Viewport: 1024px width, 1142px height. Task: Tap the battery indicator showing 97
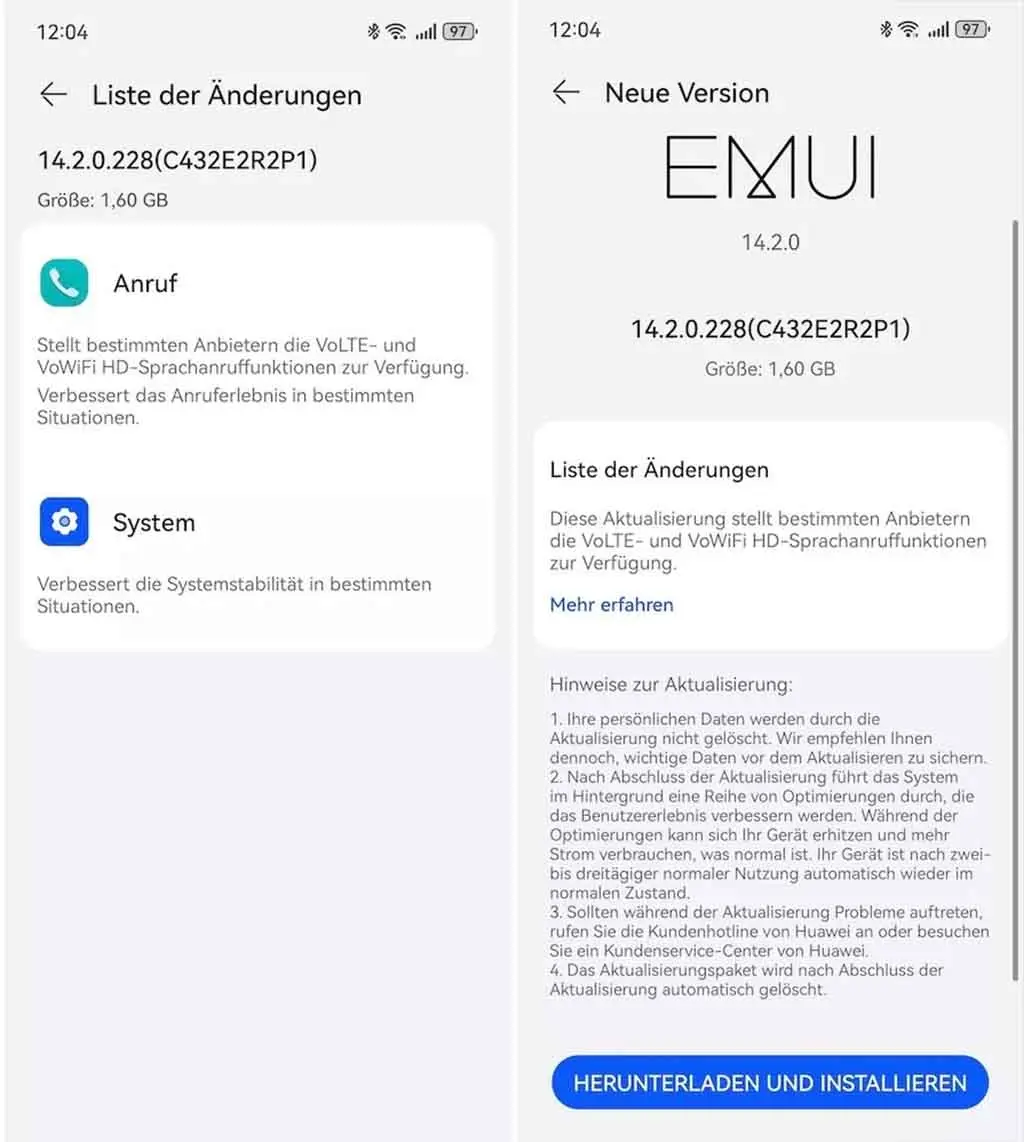point(460,30)
